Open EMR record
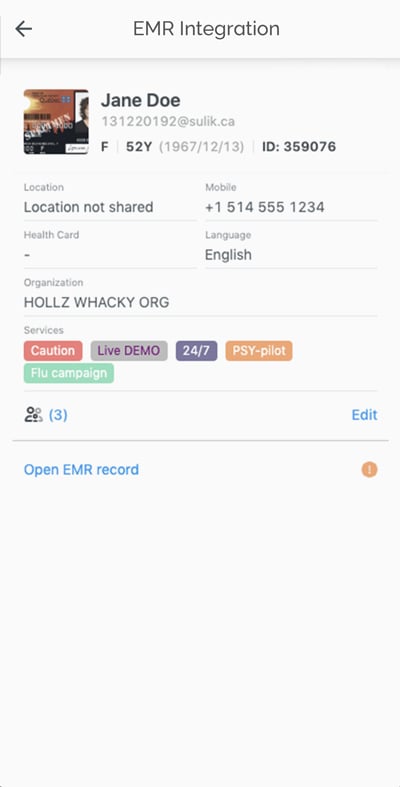This screenshot has width=400, height=787. (81, 470)
